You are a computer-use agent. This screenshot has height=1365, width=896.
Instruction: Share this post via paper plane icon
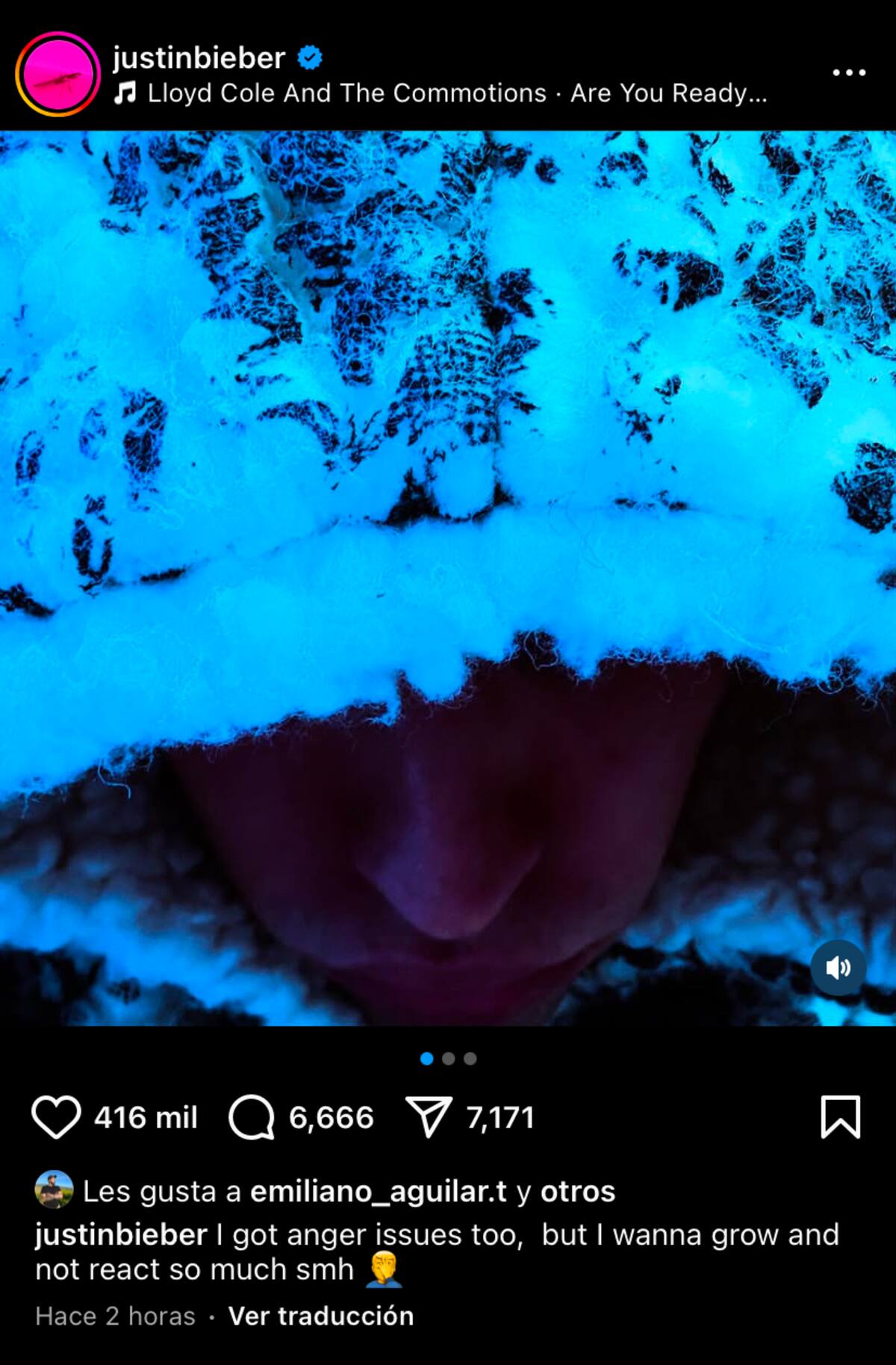pos(429,1117)
